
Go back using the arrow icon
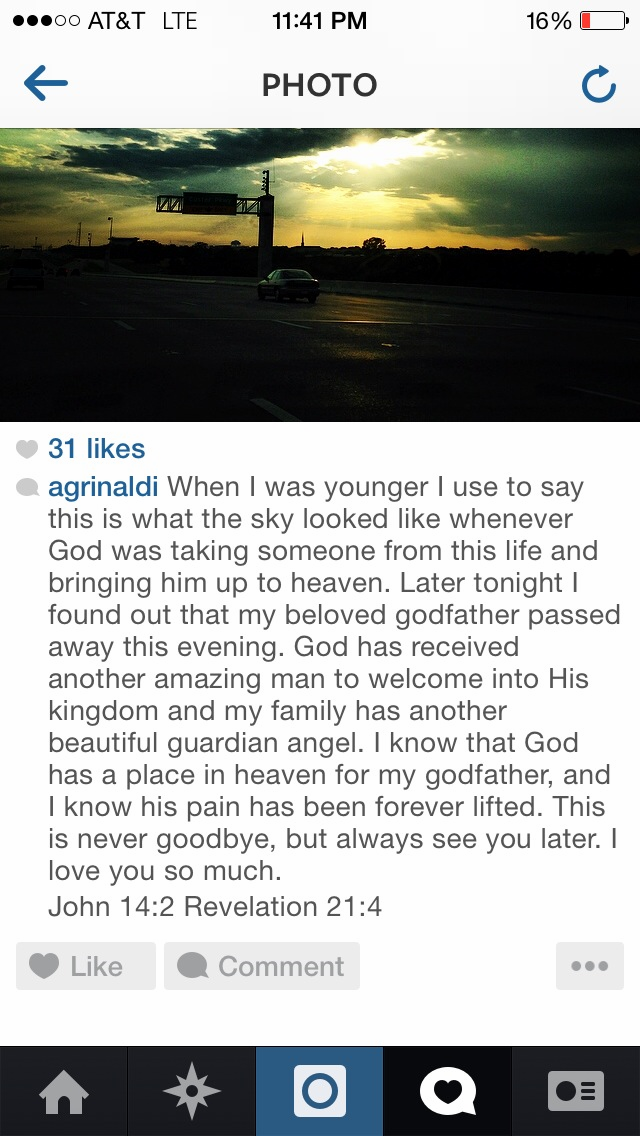click(46, 85)
